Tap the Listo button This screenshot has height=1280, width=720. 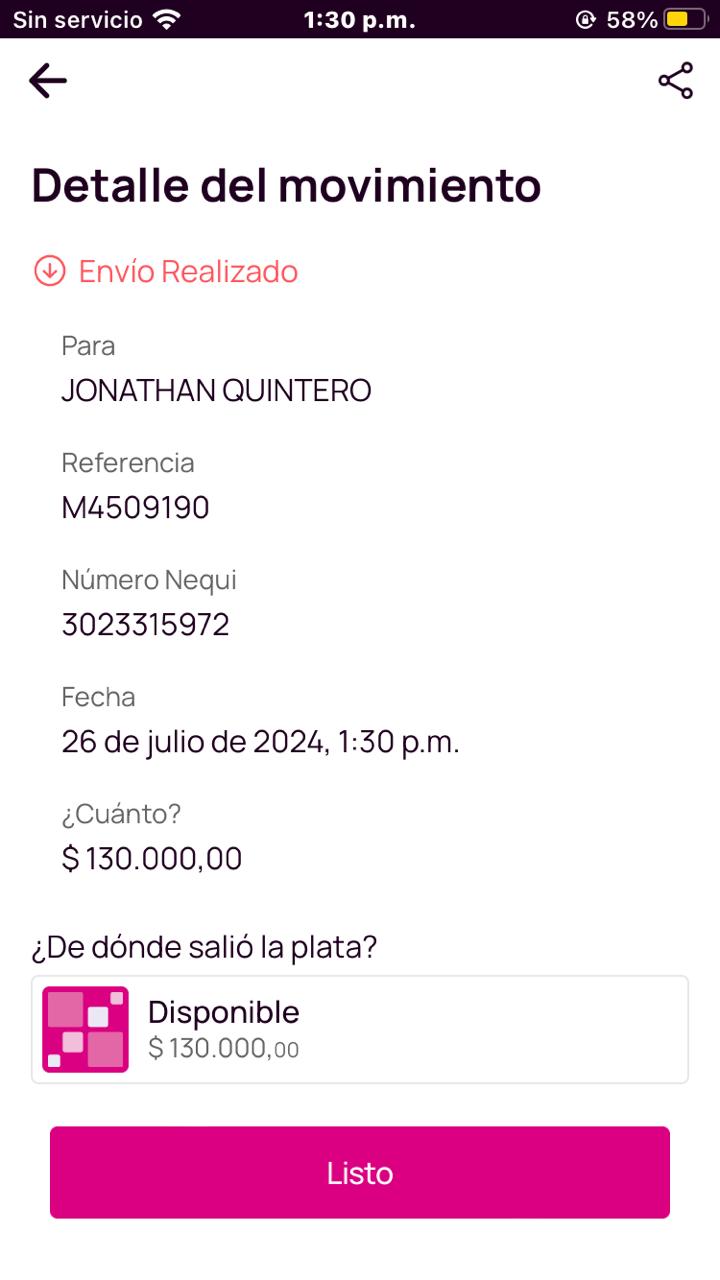point(360,1172)
